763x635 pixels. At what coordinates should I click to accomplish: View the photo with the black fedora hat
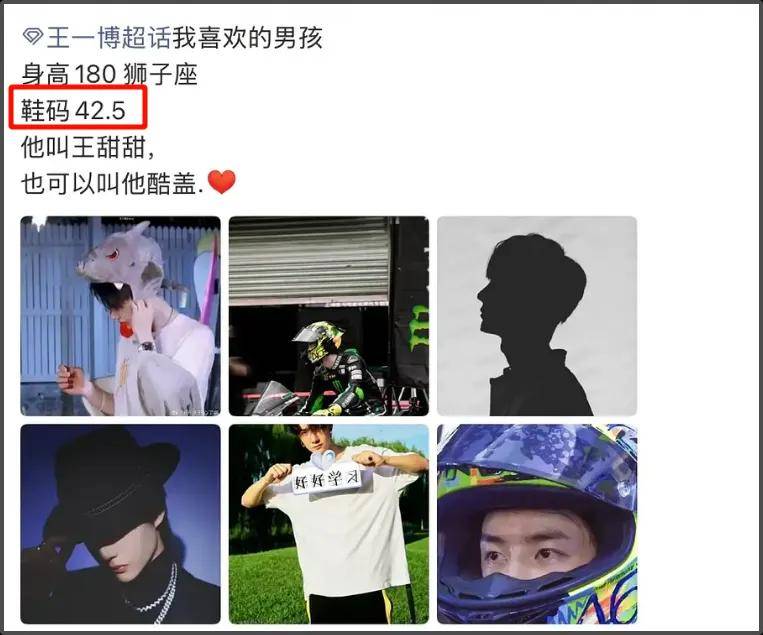(120, 524)
